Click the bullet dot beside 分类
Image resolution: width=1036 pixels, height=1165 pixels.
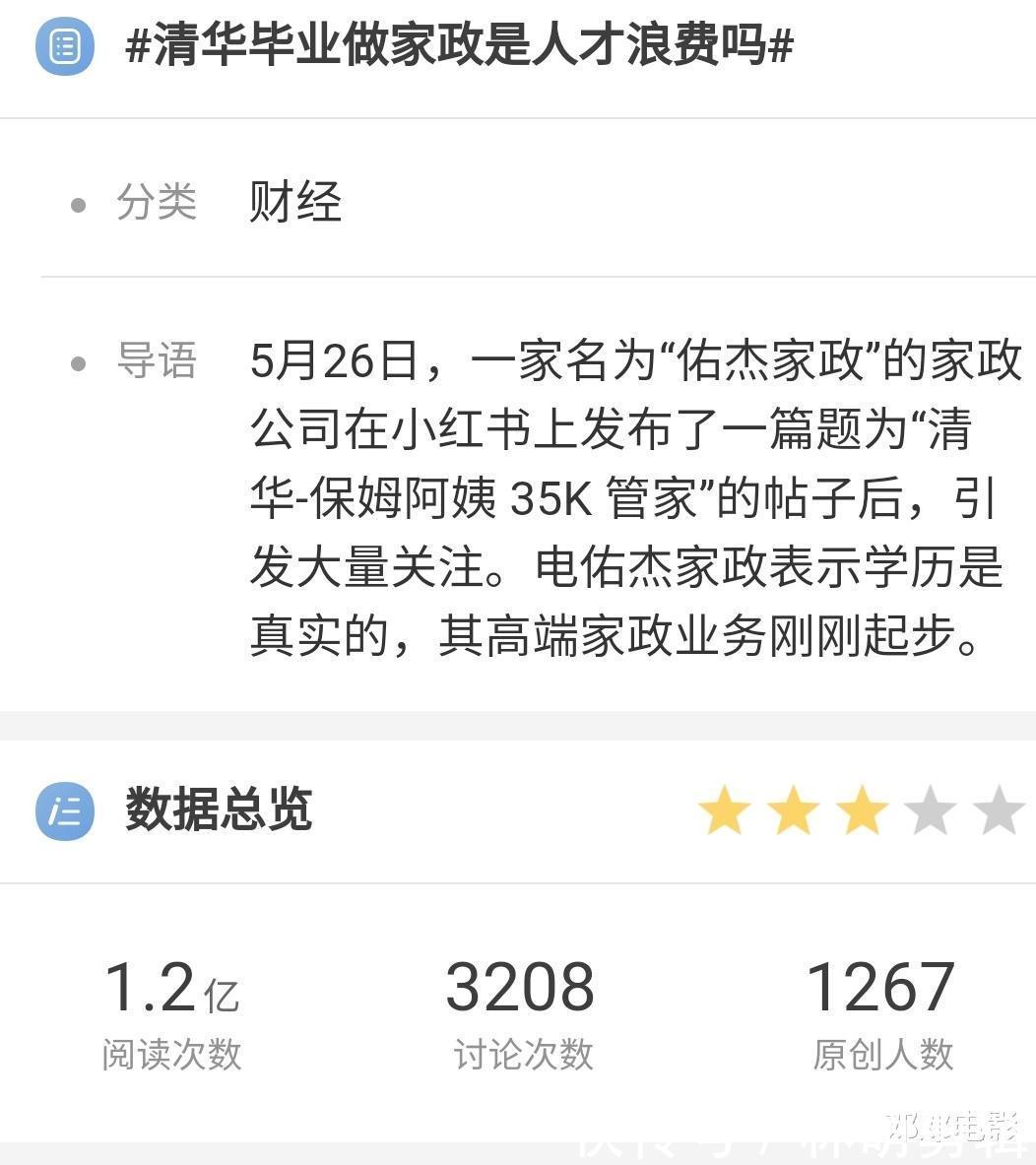pos(77,204)
